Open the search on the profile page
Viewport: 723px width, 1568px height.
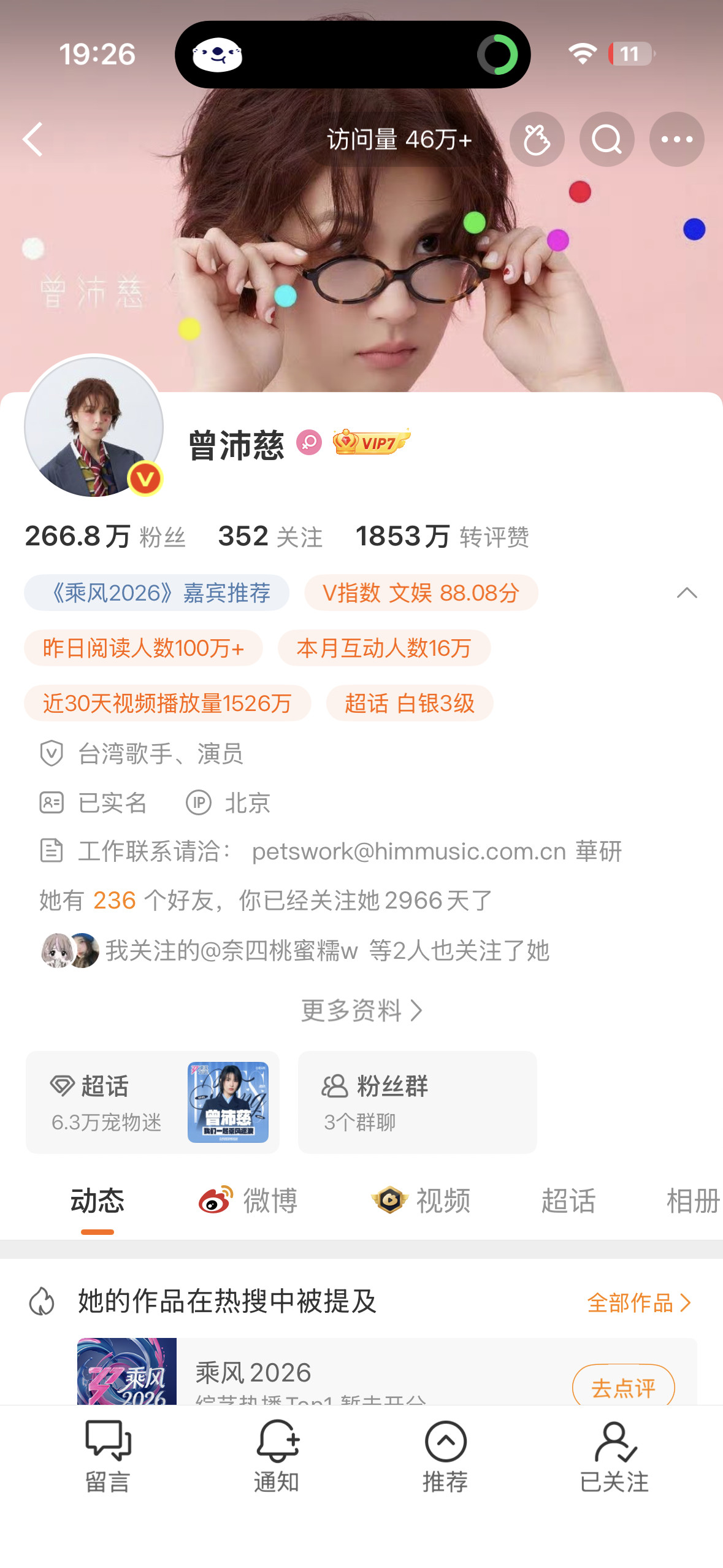pyautogui.click(x=606, y=139)
